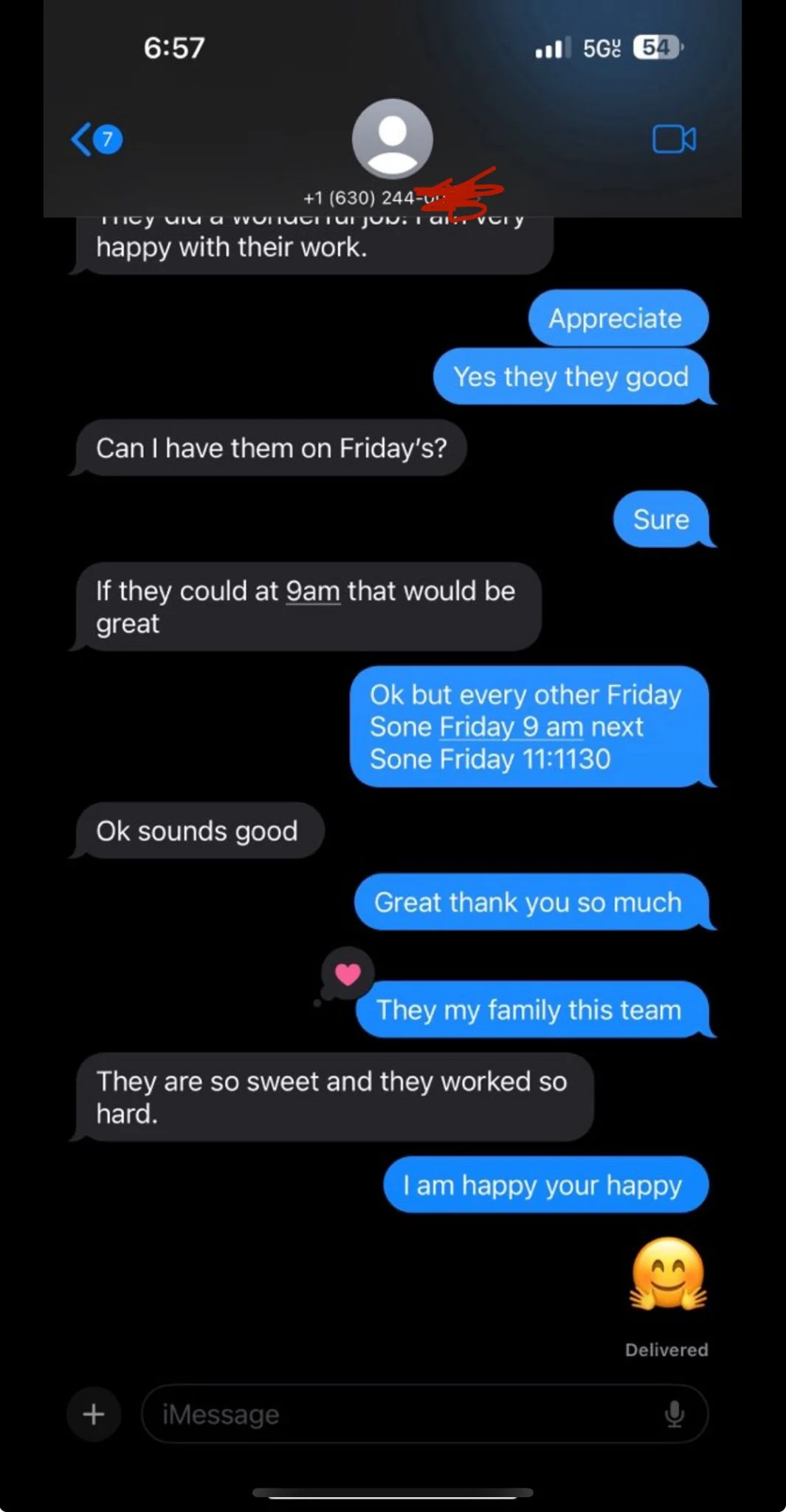
Task: Open the plus attachments menu
Action: coord(94,1414)
